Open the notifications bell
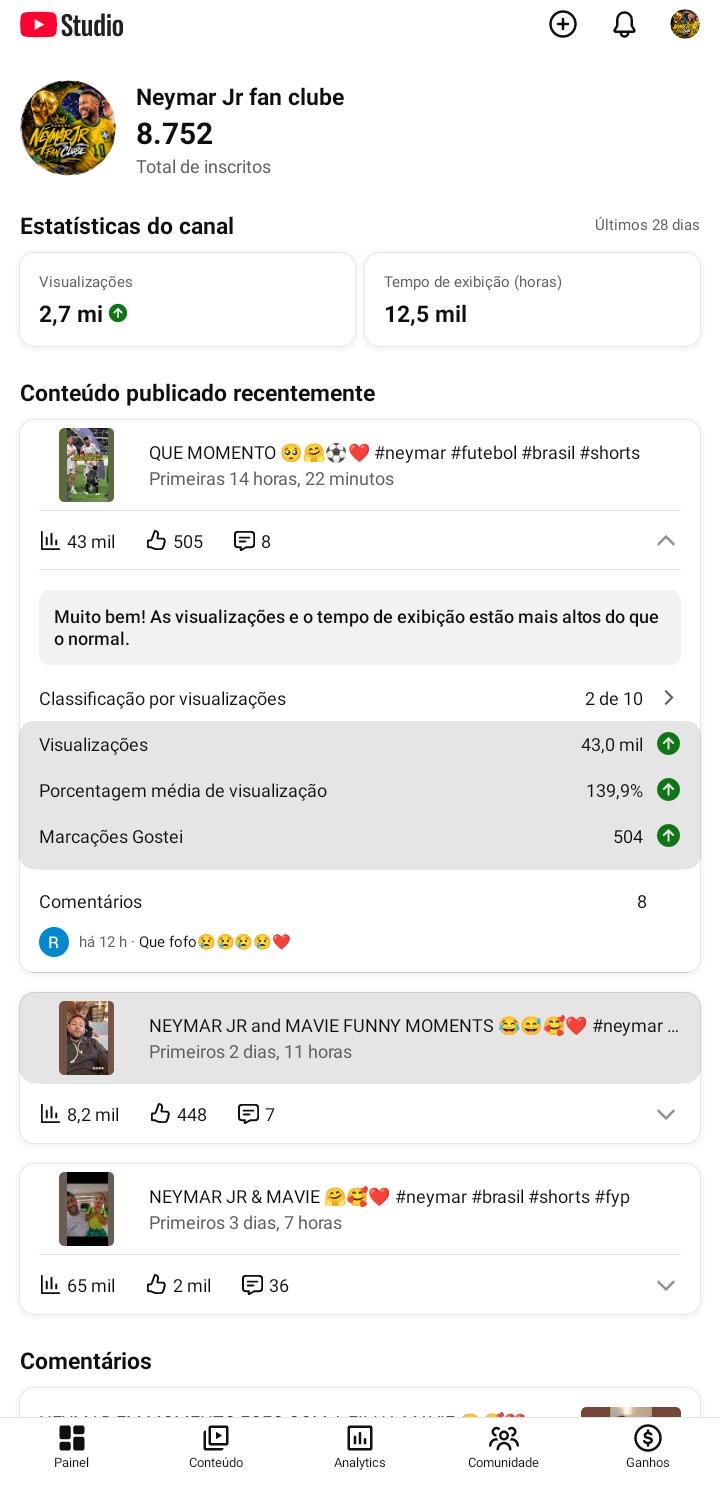The height and width of the screenshot is (1490, 720). point(624,24)
